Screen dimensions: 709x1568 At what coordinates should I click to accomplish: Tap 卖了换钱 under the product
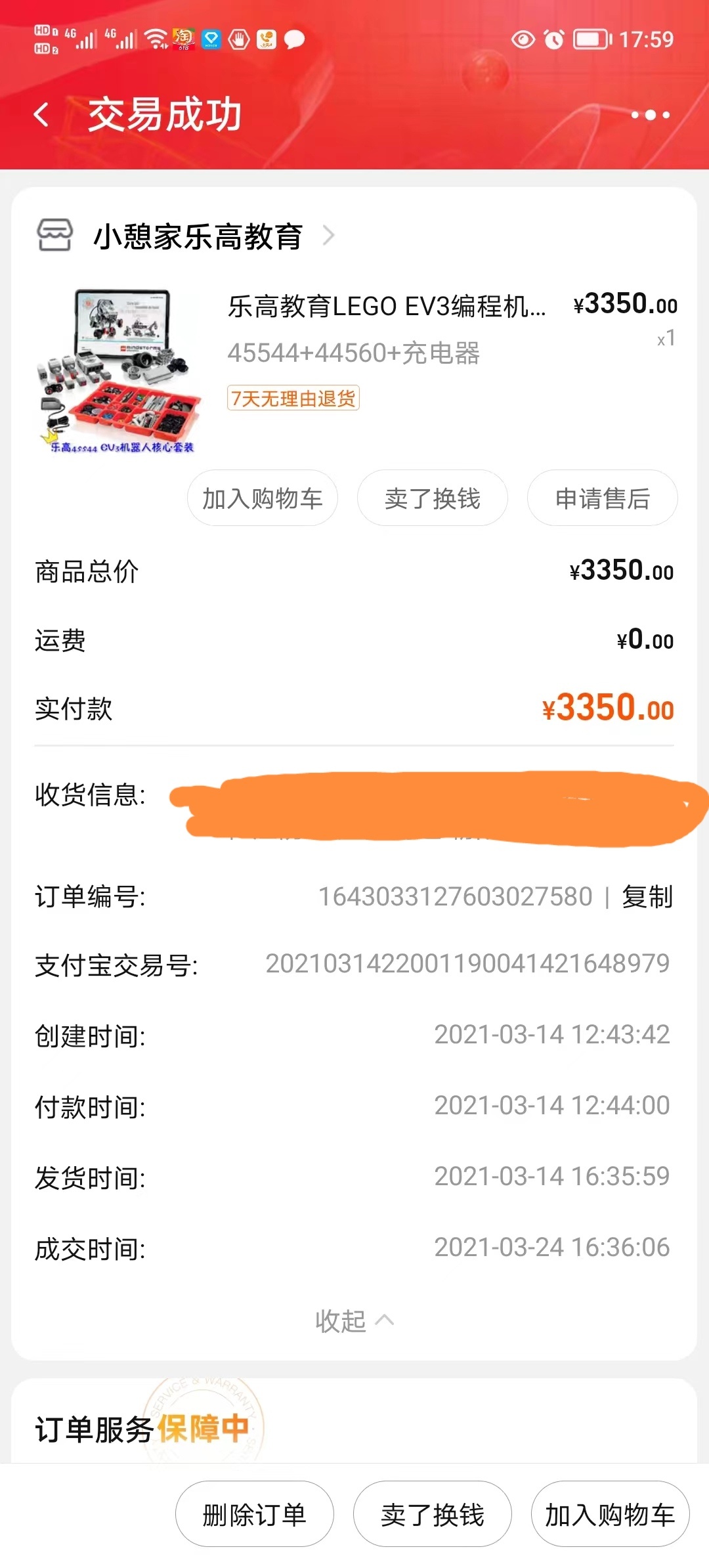(432, 498)
